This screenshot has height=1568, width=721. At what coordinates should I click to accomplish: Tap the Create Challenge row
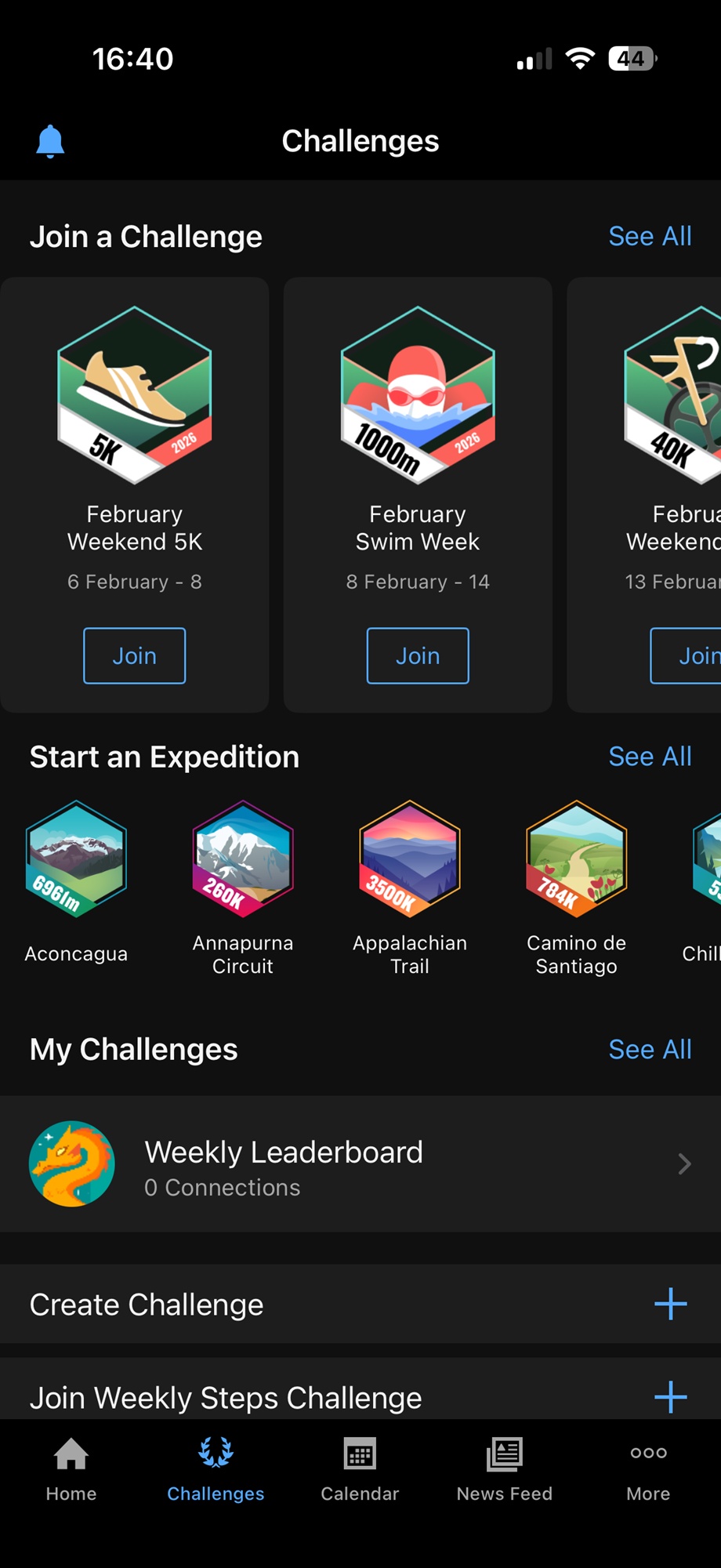pyautogui.click(x=360, y=1305)
